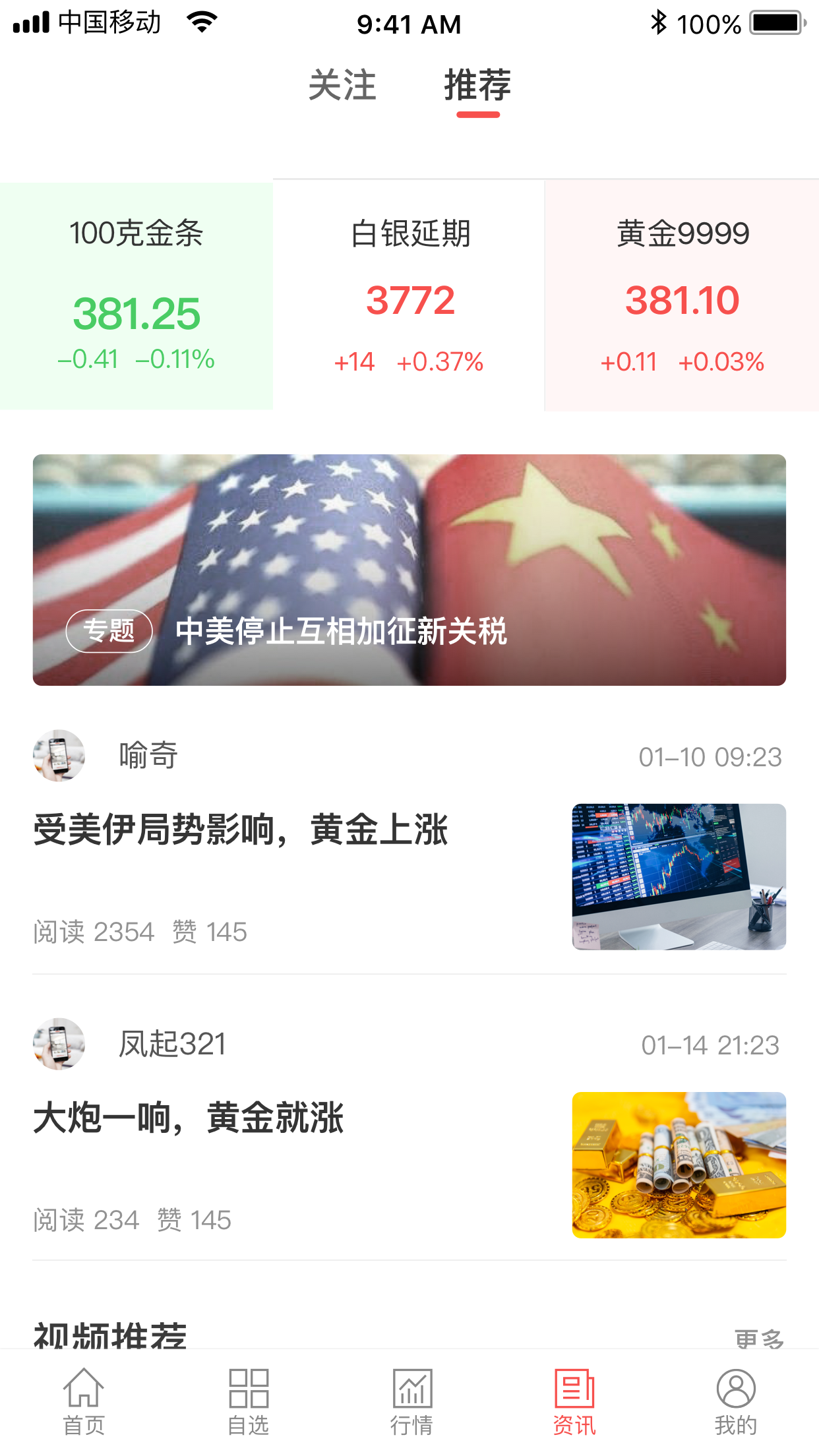Open the 100克金条 price card
819x1456 pixels.
(136, 296)
